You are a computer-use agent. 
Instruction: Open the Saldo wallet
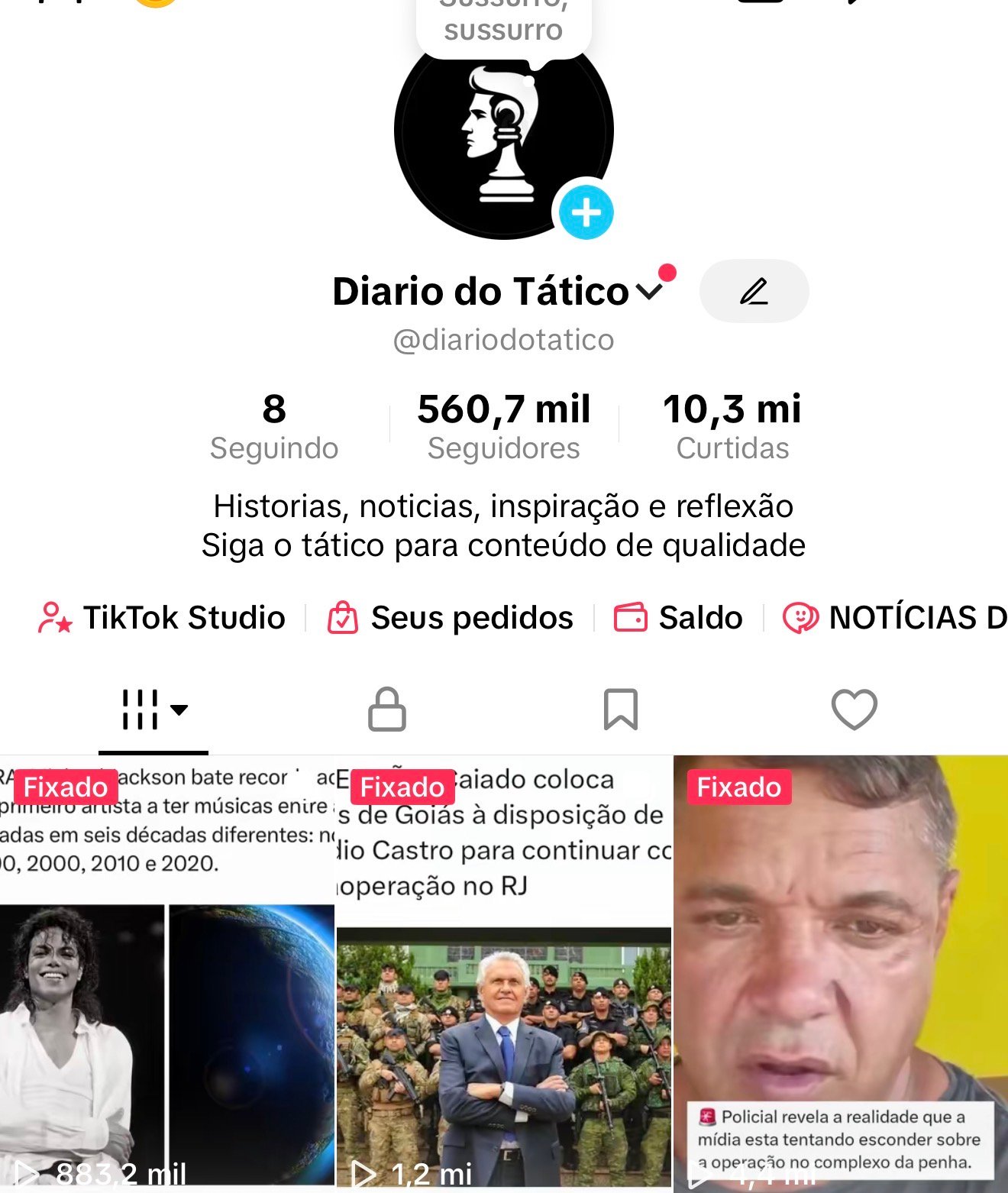click(x=679, y=617)
